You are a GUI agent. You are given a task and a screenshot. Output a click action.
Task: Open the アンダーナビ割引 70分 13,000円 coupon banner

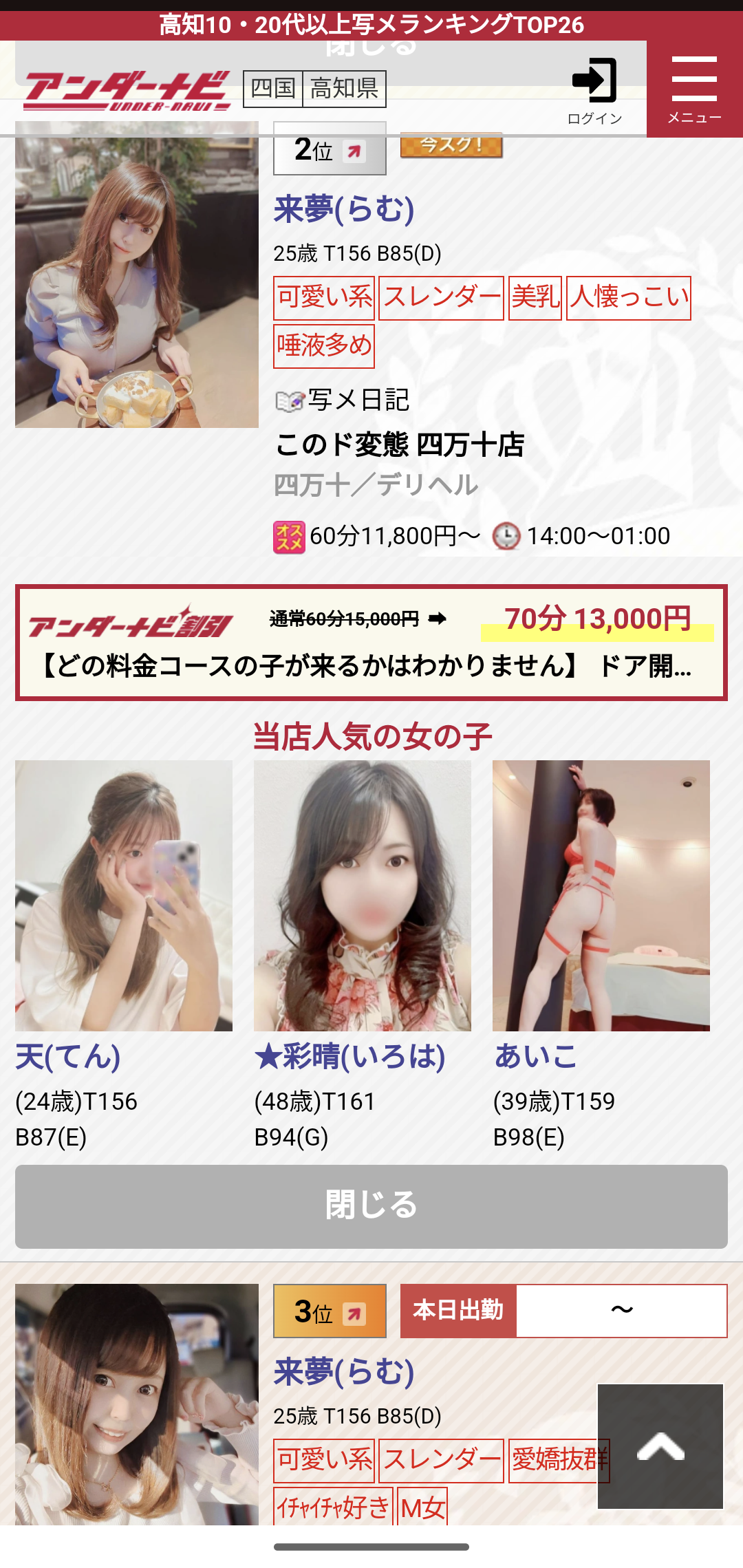(x=371, y=643)
